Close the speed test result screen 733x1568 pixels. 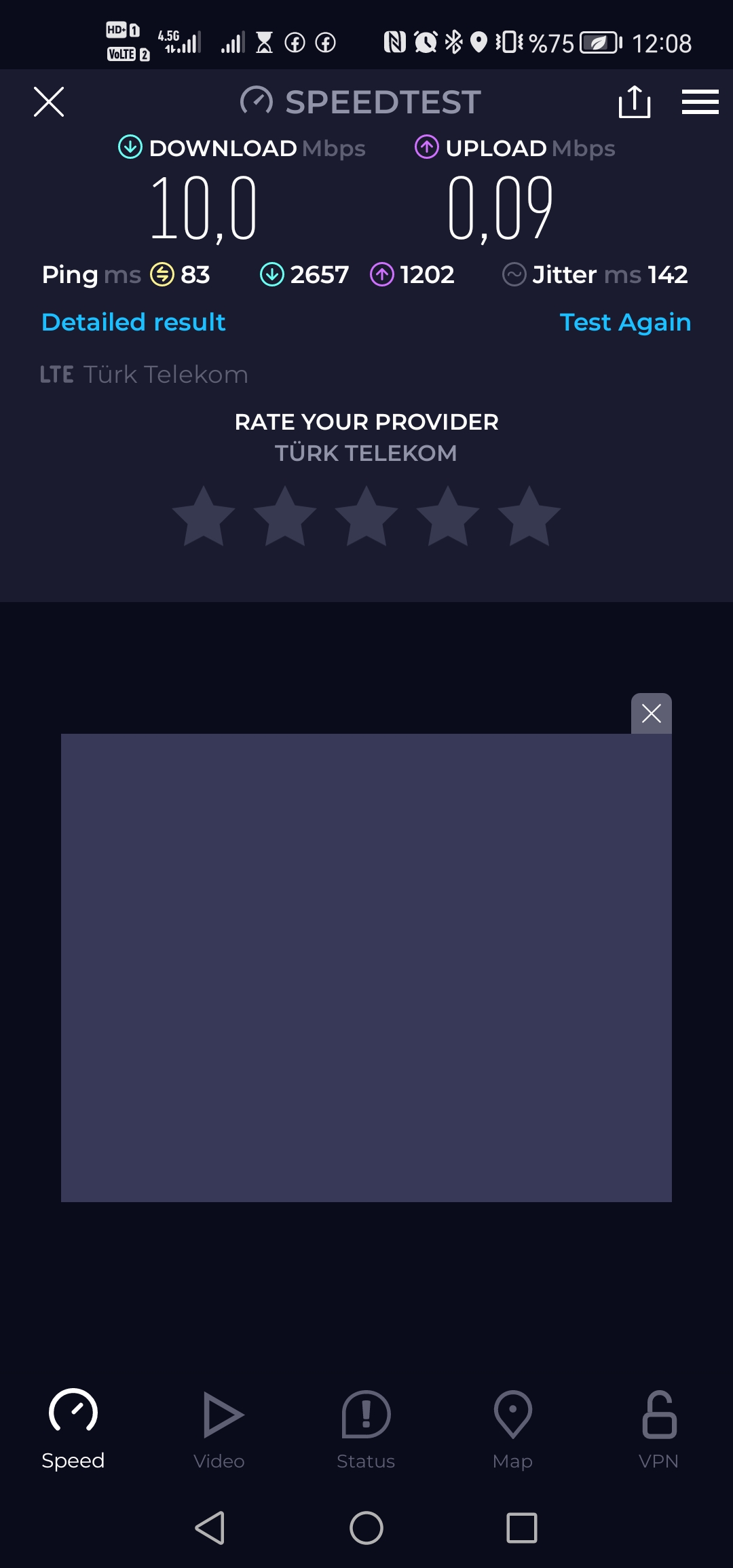tap(49, 102)
